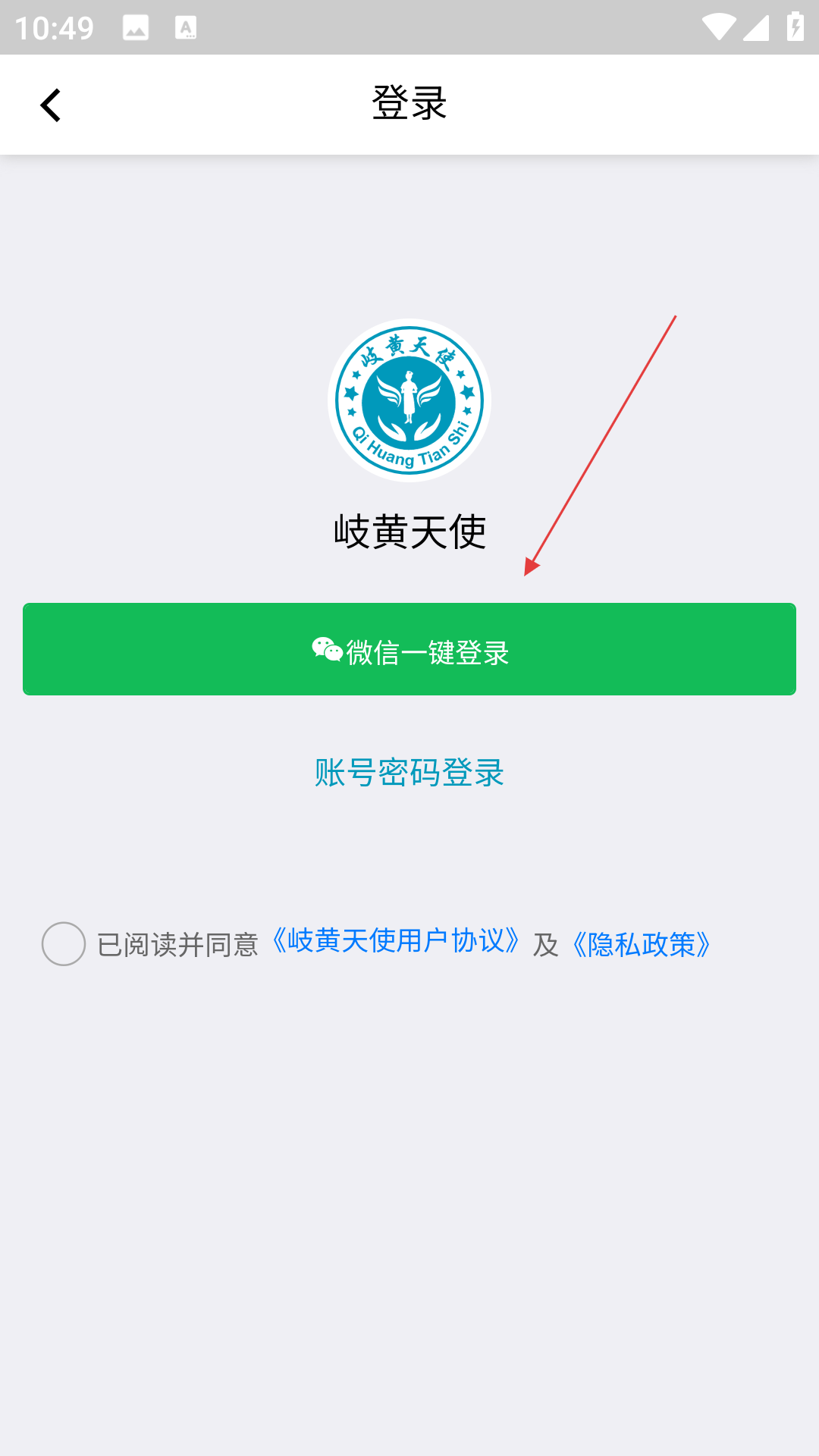Open the 岐黄天使用户协议 link

tap(396, 941)
